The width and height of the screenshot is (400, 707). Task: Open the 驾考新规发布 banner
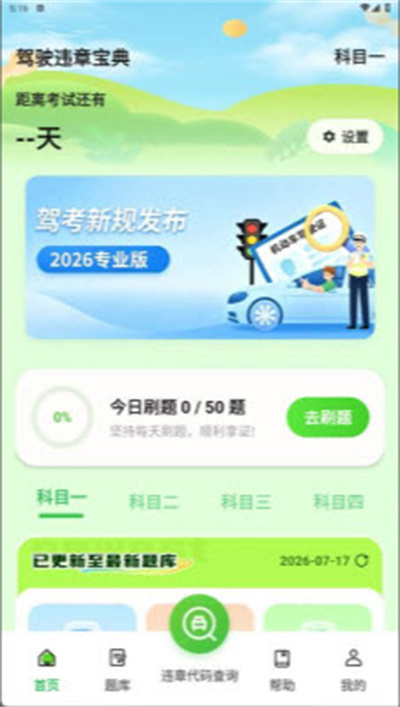[200, 257]
